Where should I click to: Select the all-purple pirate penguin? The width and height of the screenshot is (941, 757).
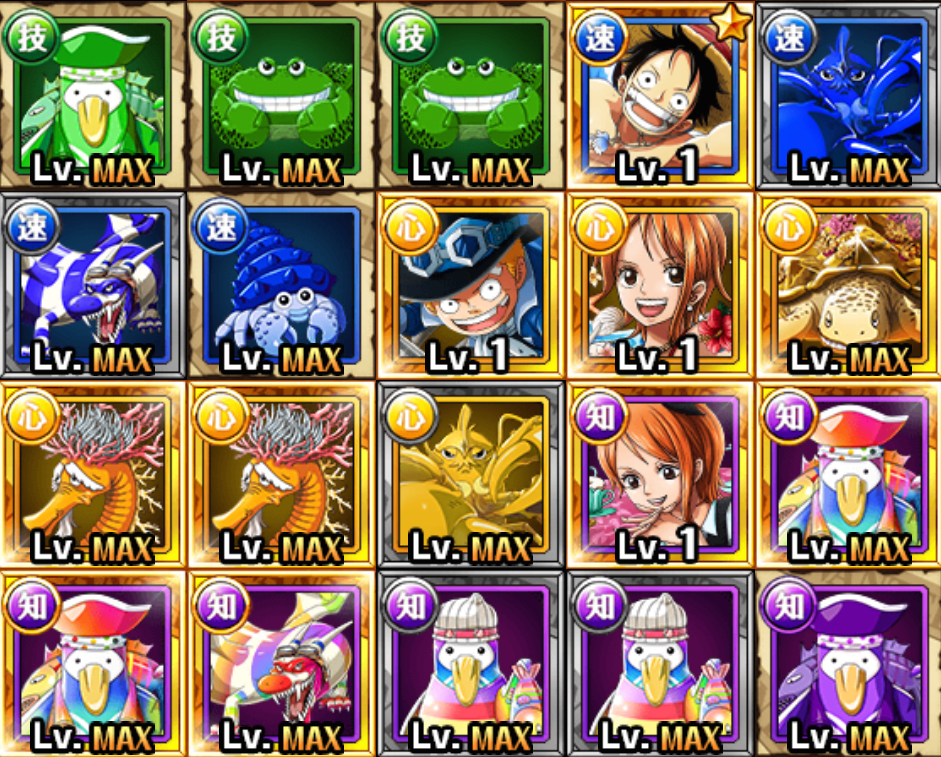pyautogui.click(x=846, y=665)
